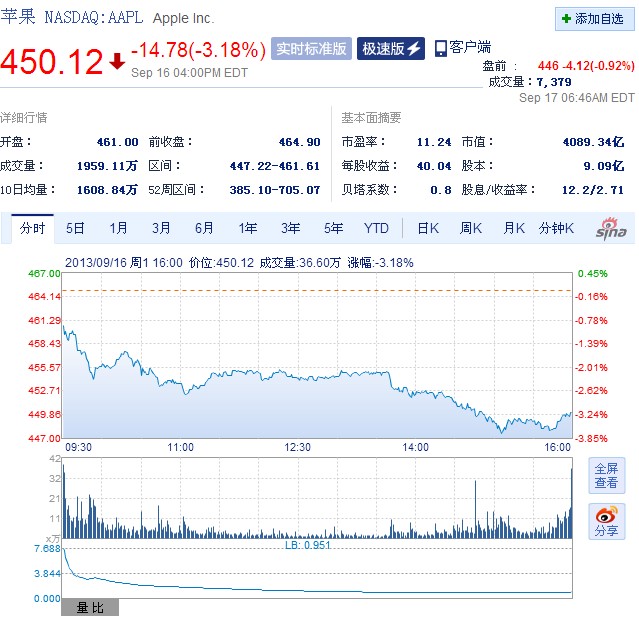Open the 日K daily candlestick chart
The image size is (639, 617).
(x=428, y=228)
